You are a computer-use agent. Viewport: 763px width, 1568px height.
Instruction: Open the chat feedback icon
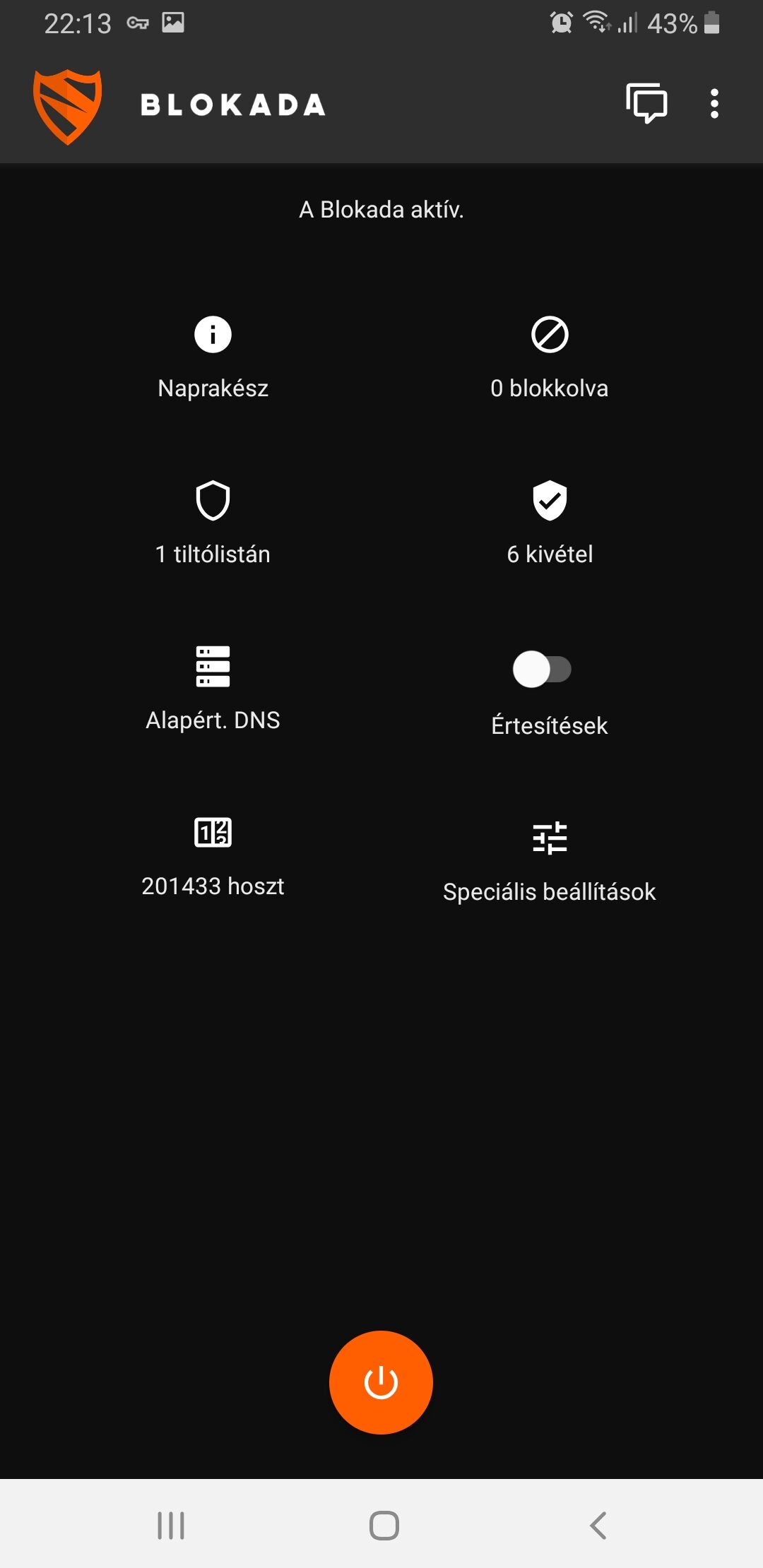pyautogui.click(x=646, y=103)
